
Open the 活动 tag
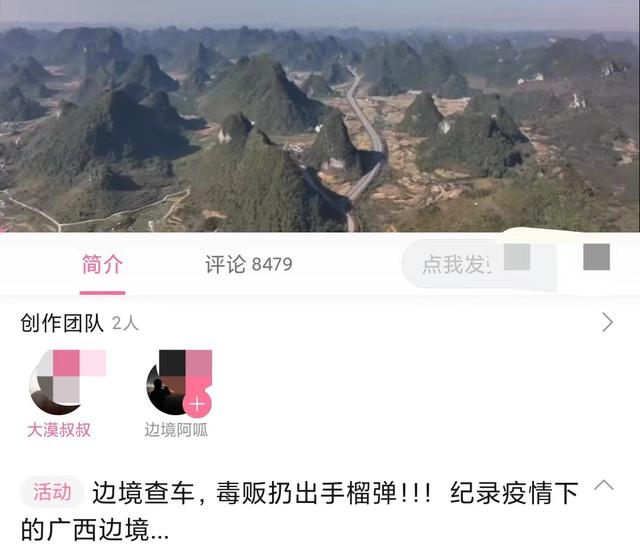51,492
